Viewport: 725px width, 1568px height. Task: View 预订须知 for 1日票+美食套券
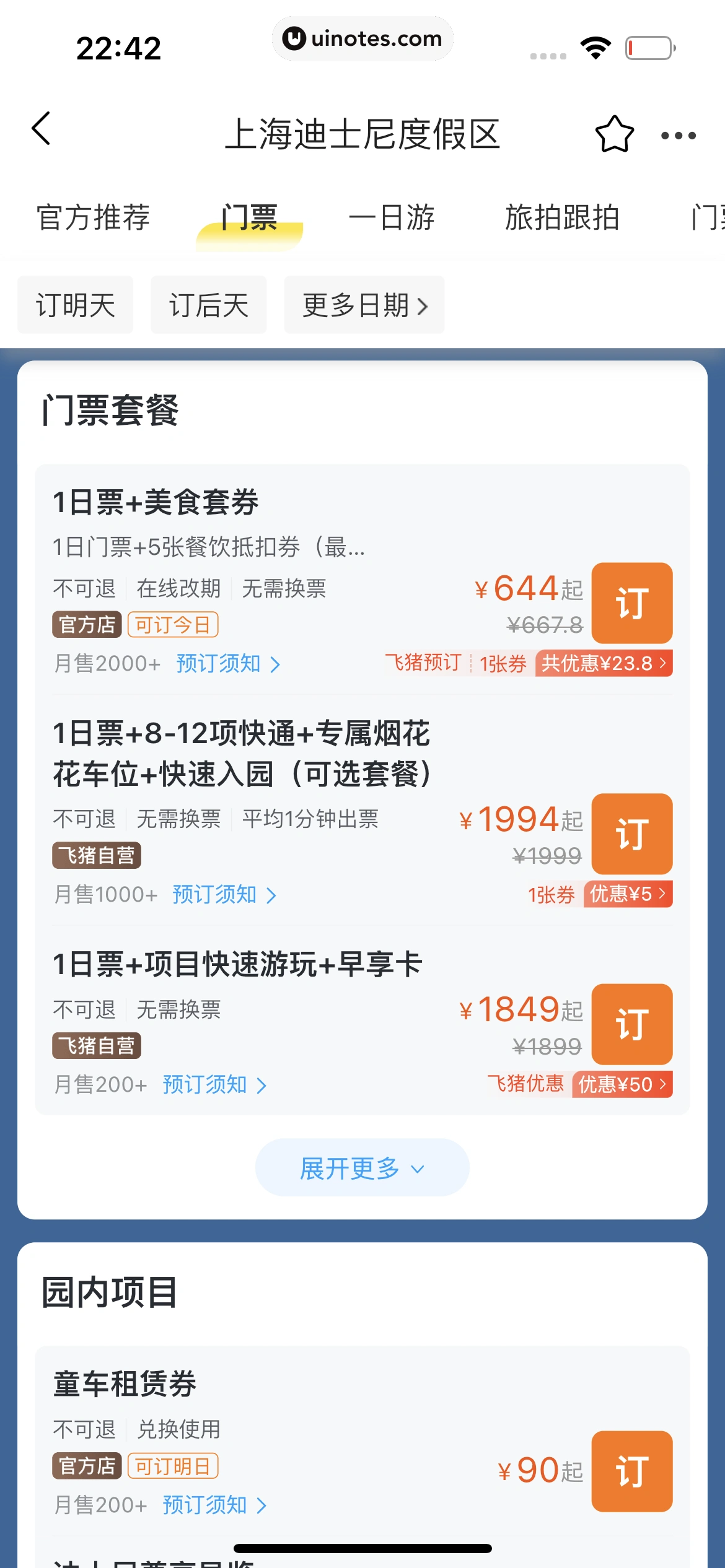point(228,664)
